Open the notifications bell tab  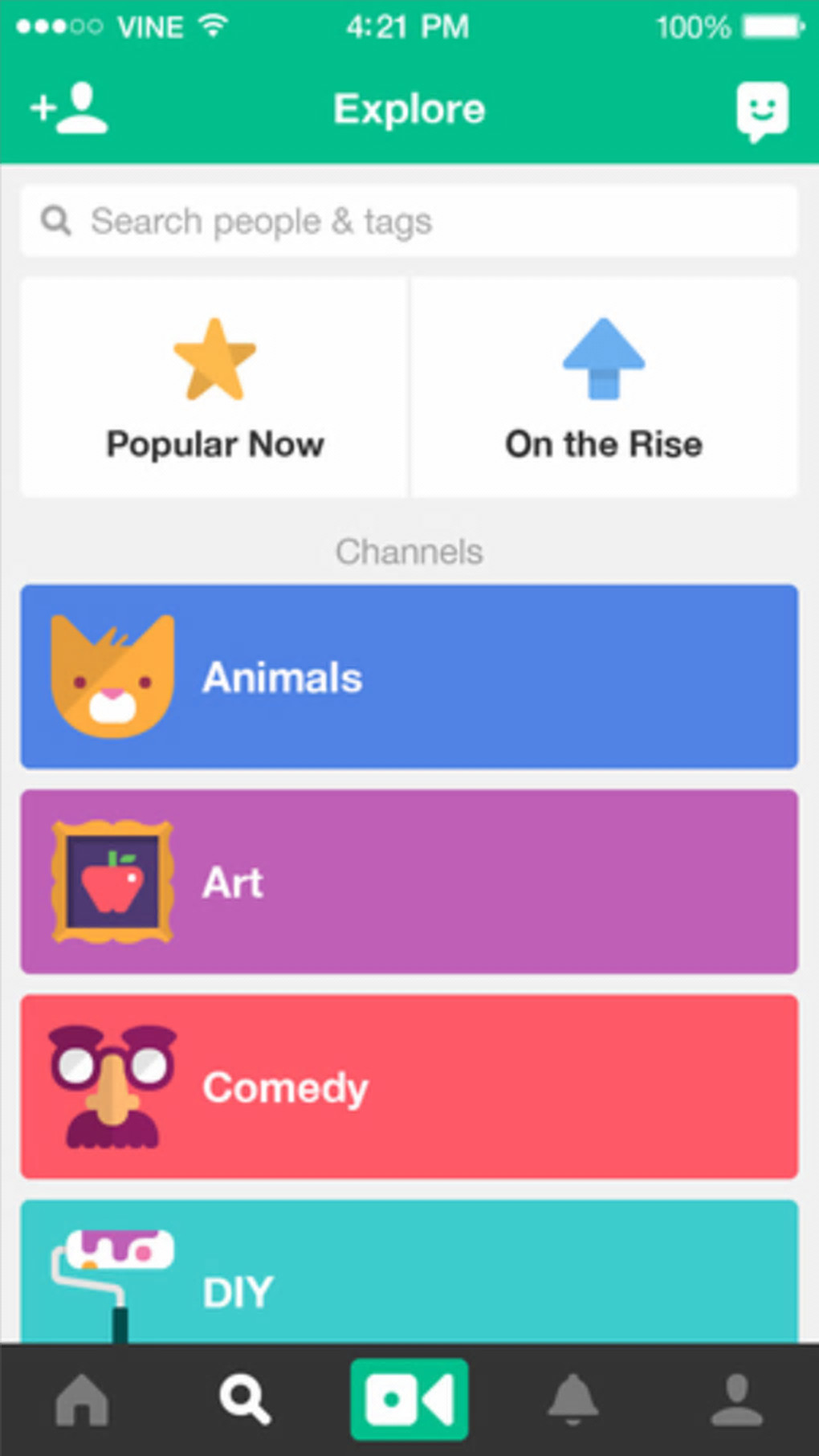(572, 1400)
